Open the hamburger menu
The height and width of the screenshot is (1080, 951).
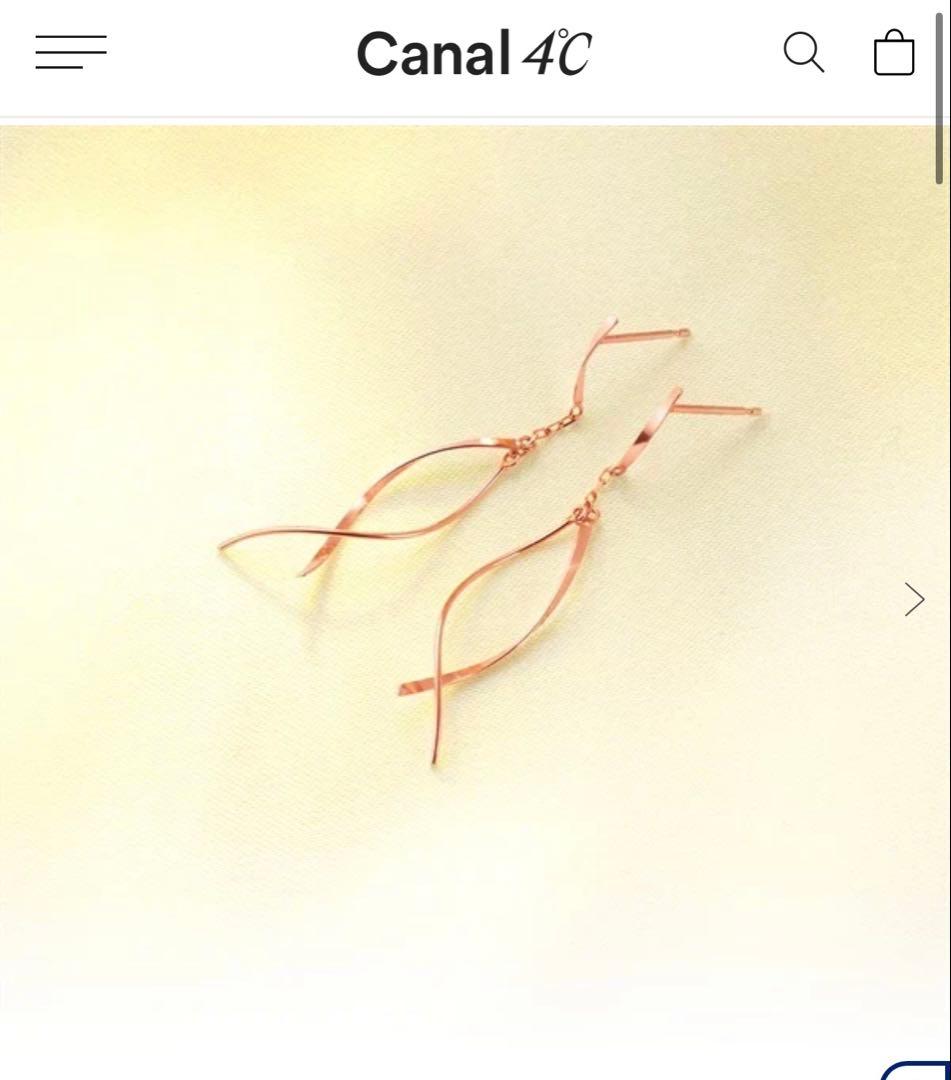point(71,52)
